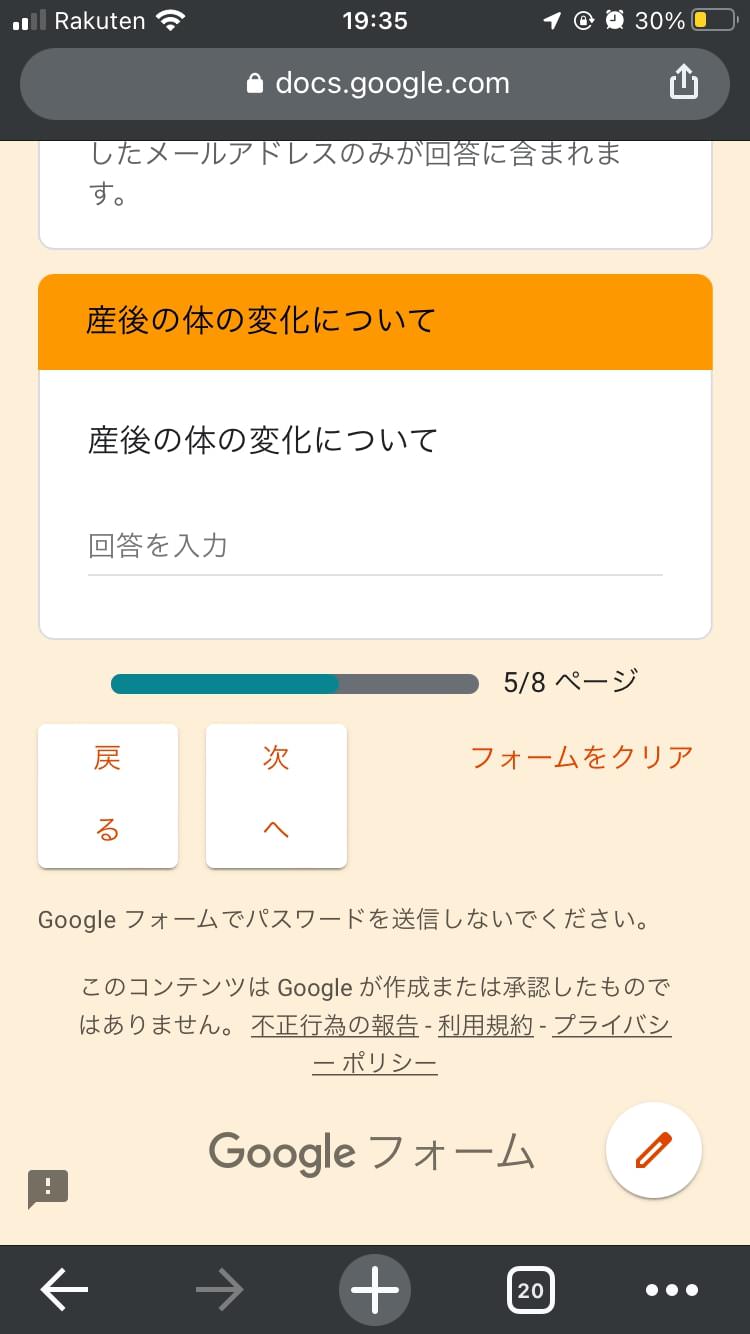Go back with the 戻る button

pyautogui.click(x=108, y=795)
